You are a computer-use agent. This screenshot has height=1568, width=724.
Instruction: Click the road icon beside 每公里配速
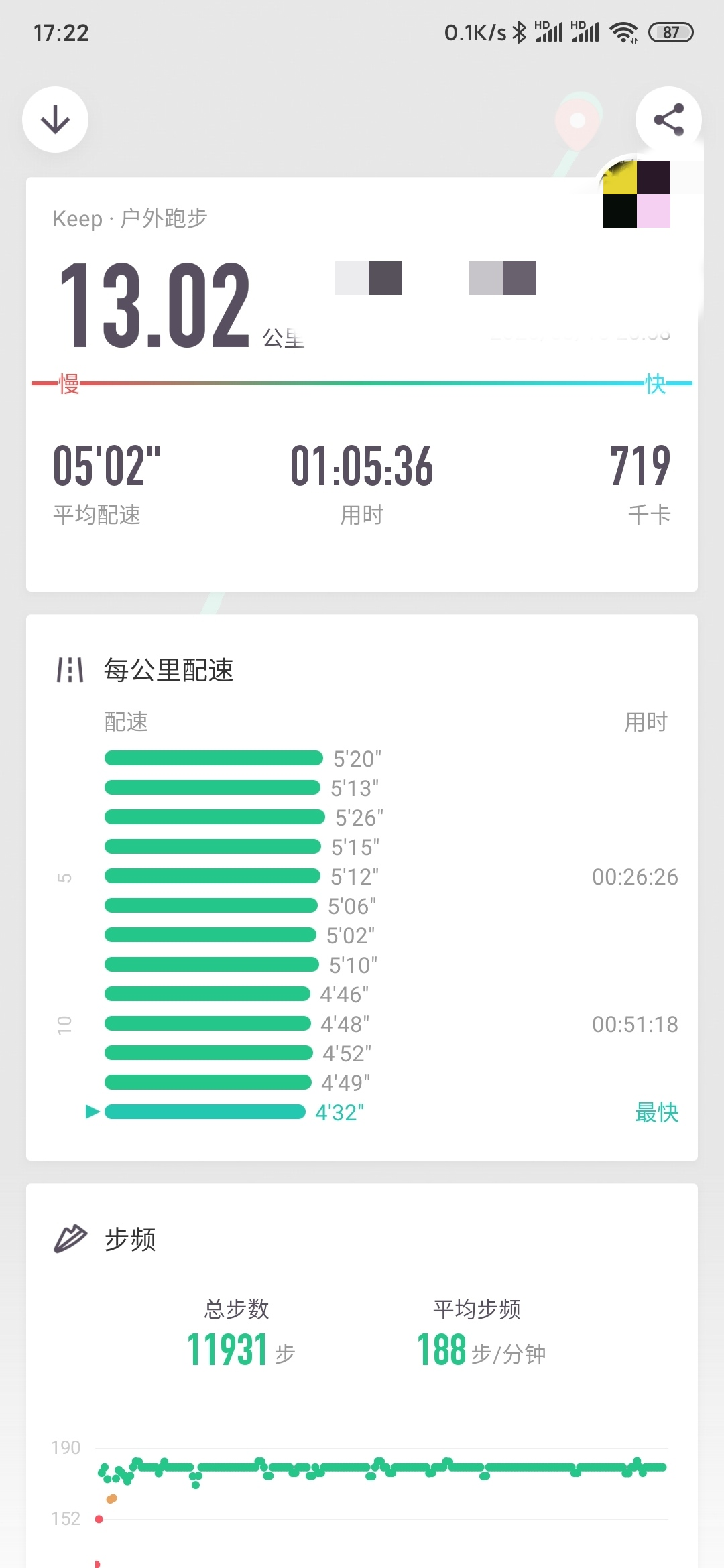[x=71, y=669]
